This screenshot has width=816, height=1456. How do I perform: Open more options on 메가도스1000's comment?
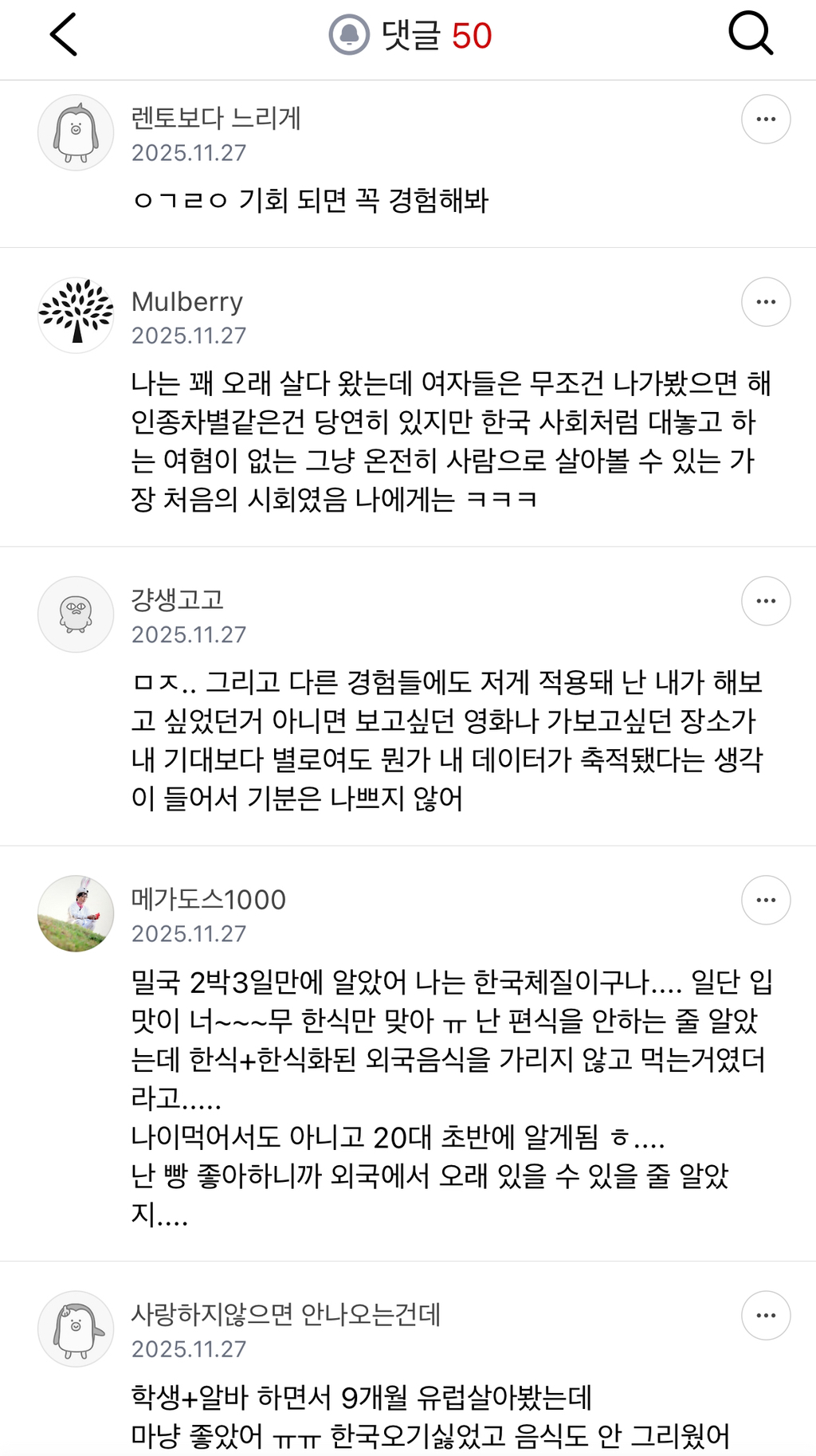coord(766,900)
